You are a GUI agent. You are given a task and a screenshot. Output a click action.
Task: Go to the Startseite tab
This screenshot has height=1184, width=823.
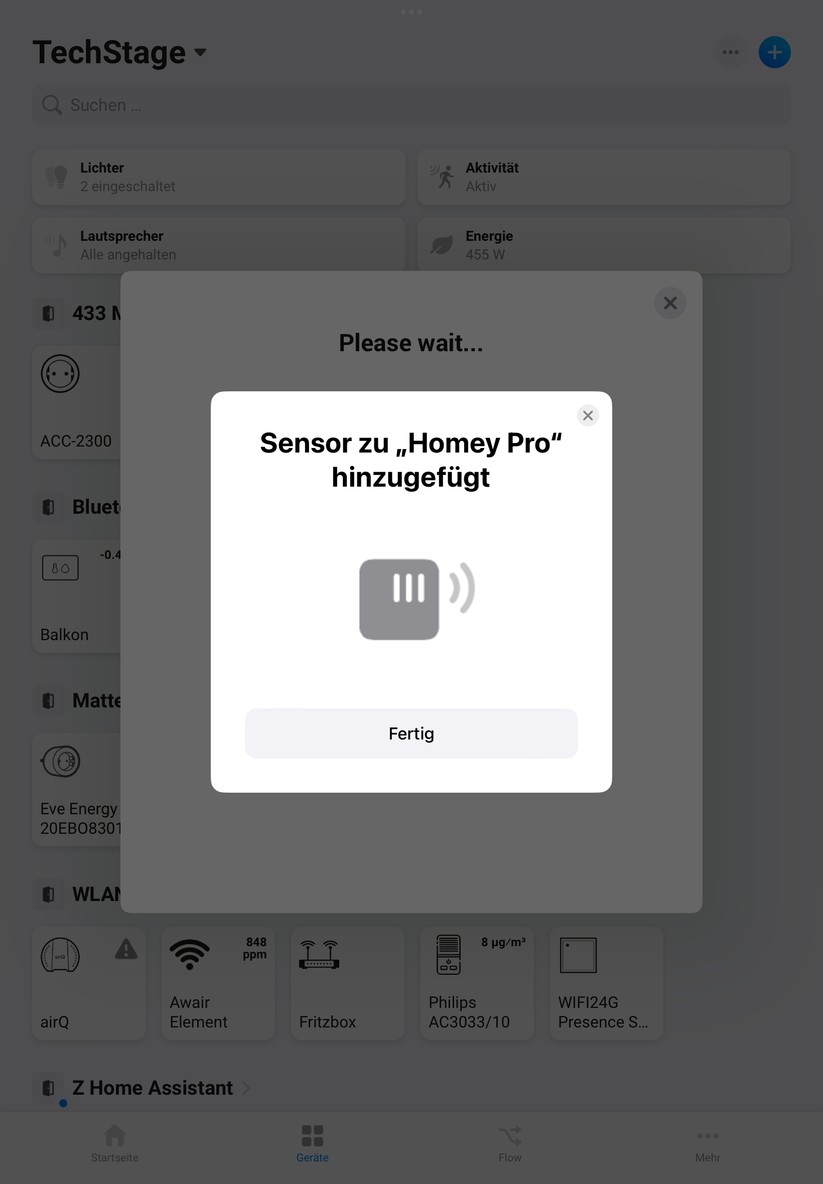[114, 1142]
